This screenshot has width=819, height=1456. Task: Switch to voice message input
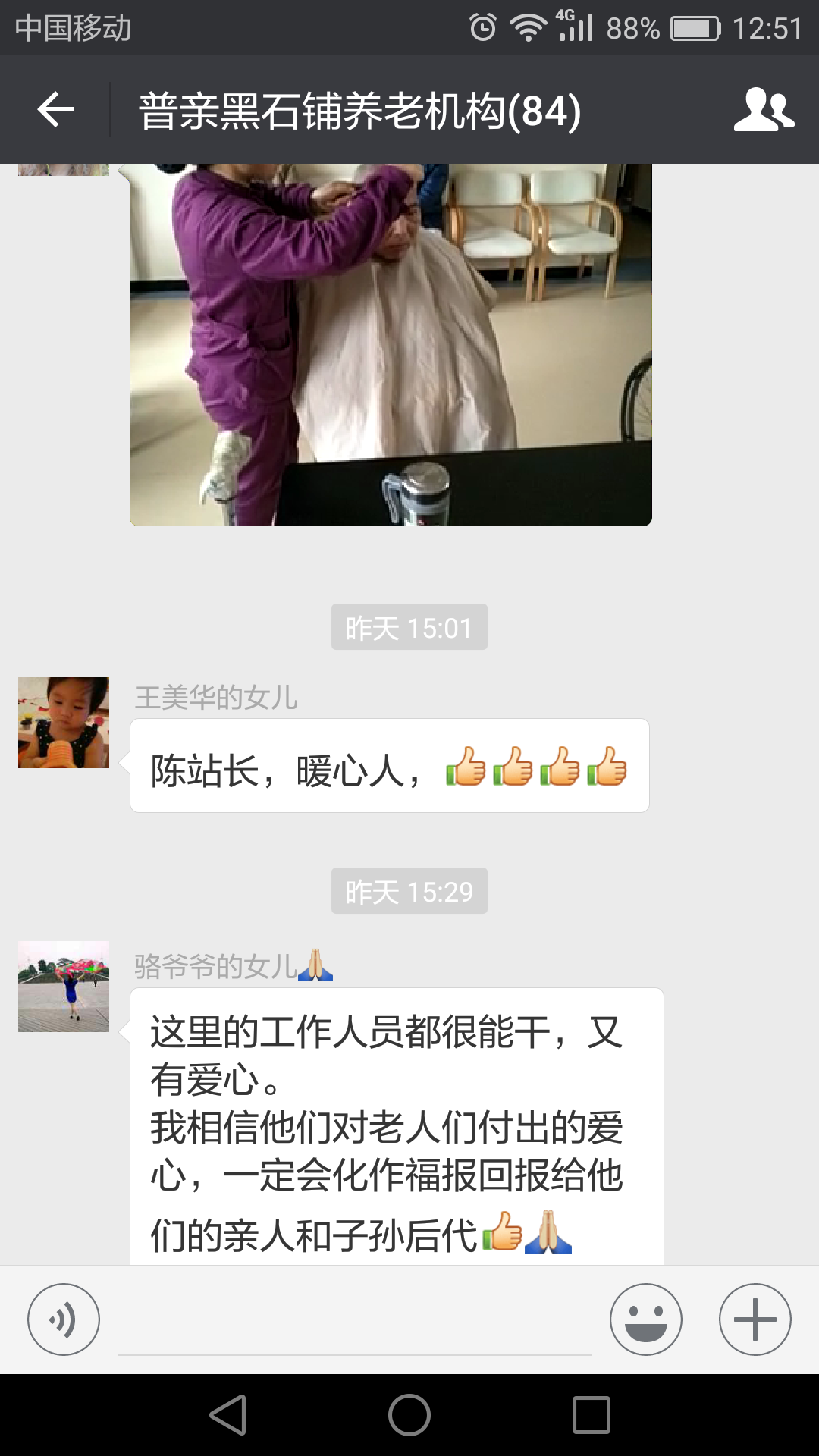[x=64, y=1319]
